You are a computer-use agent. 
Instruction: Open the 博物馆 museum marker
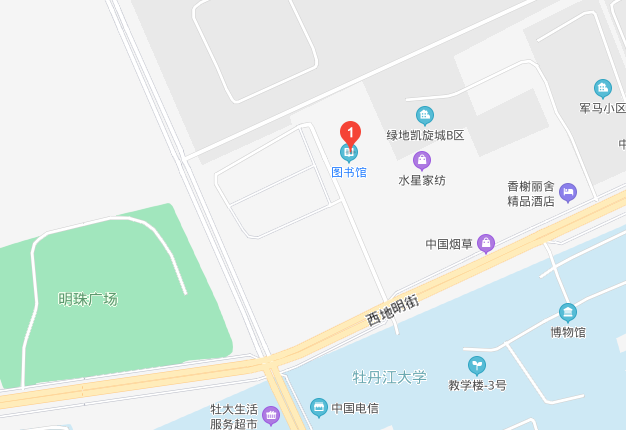coord(568,312)
